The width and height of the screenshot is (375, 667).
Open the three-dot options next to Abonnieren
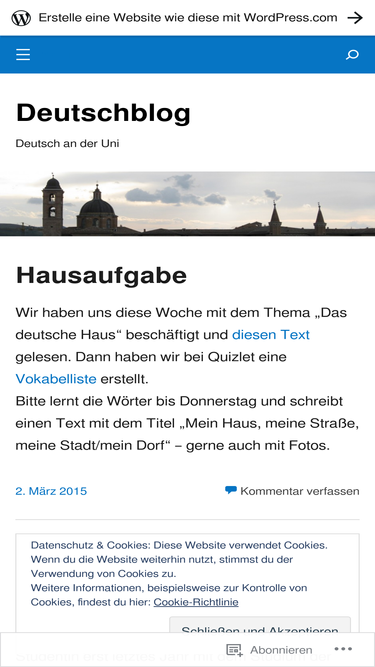point(343,649)
